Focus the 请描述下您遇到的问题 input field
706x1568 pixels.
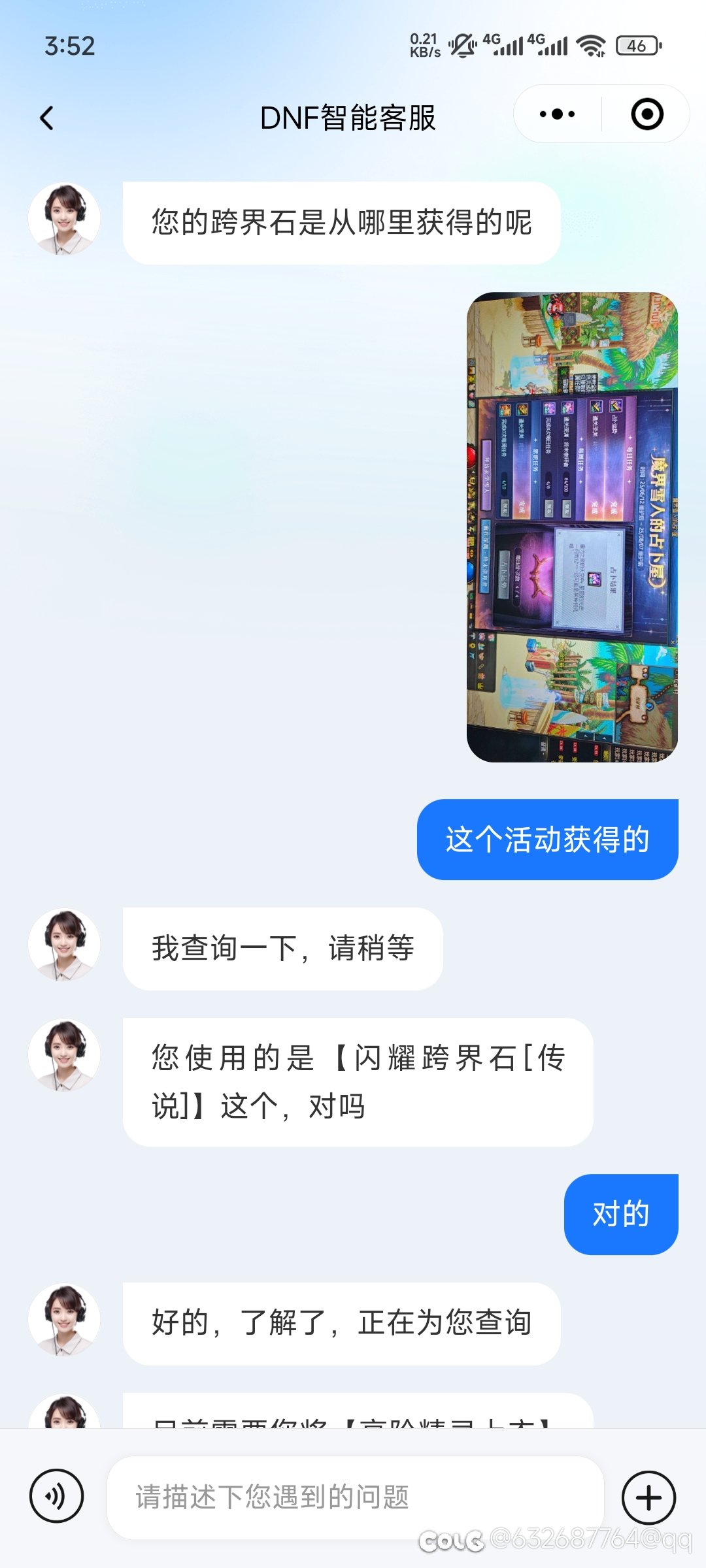[x=355, y=1497]
